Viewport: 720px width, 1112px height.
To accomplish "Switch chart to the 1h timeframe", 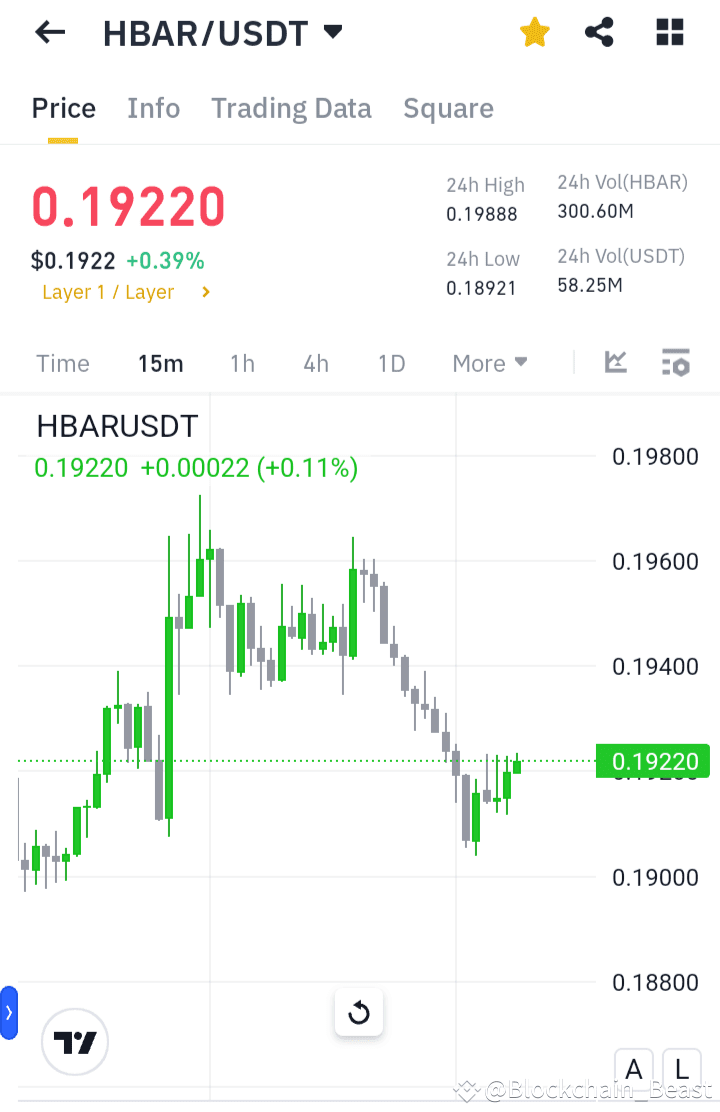I will coord(242,363).
